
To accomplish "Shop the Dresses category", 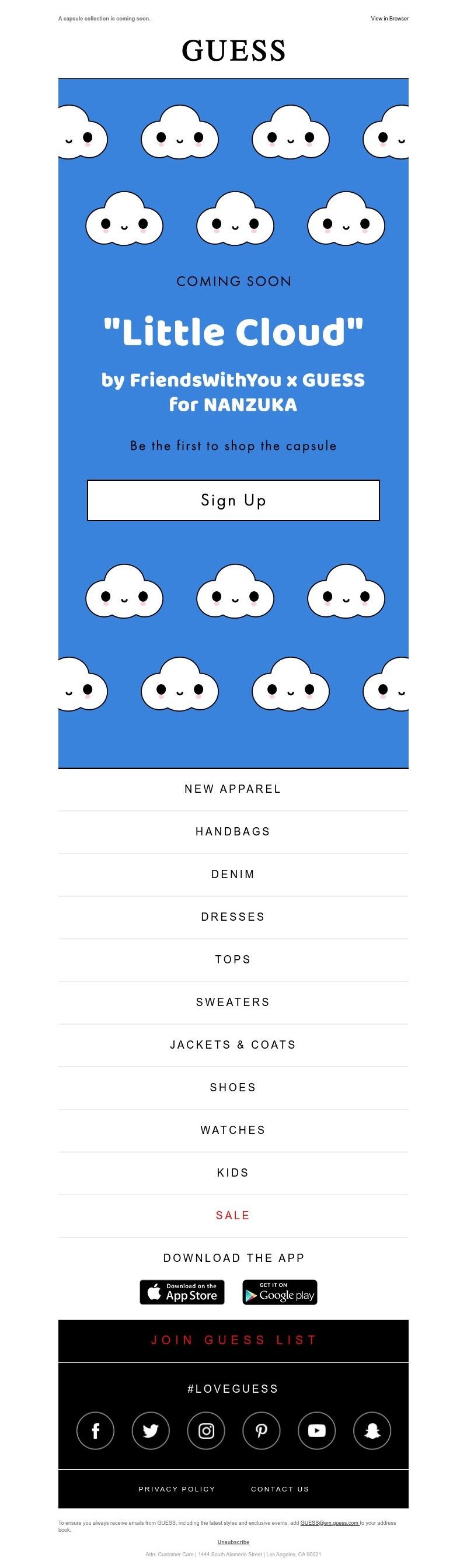I will pyautogui.click(x=233, y=917).
